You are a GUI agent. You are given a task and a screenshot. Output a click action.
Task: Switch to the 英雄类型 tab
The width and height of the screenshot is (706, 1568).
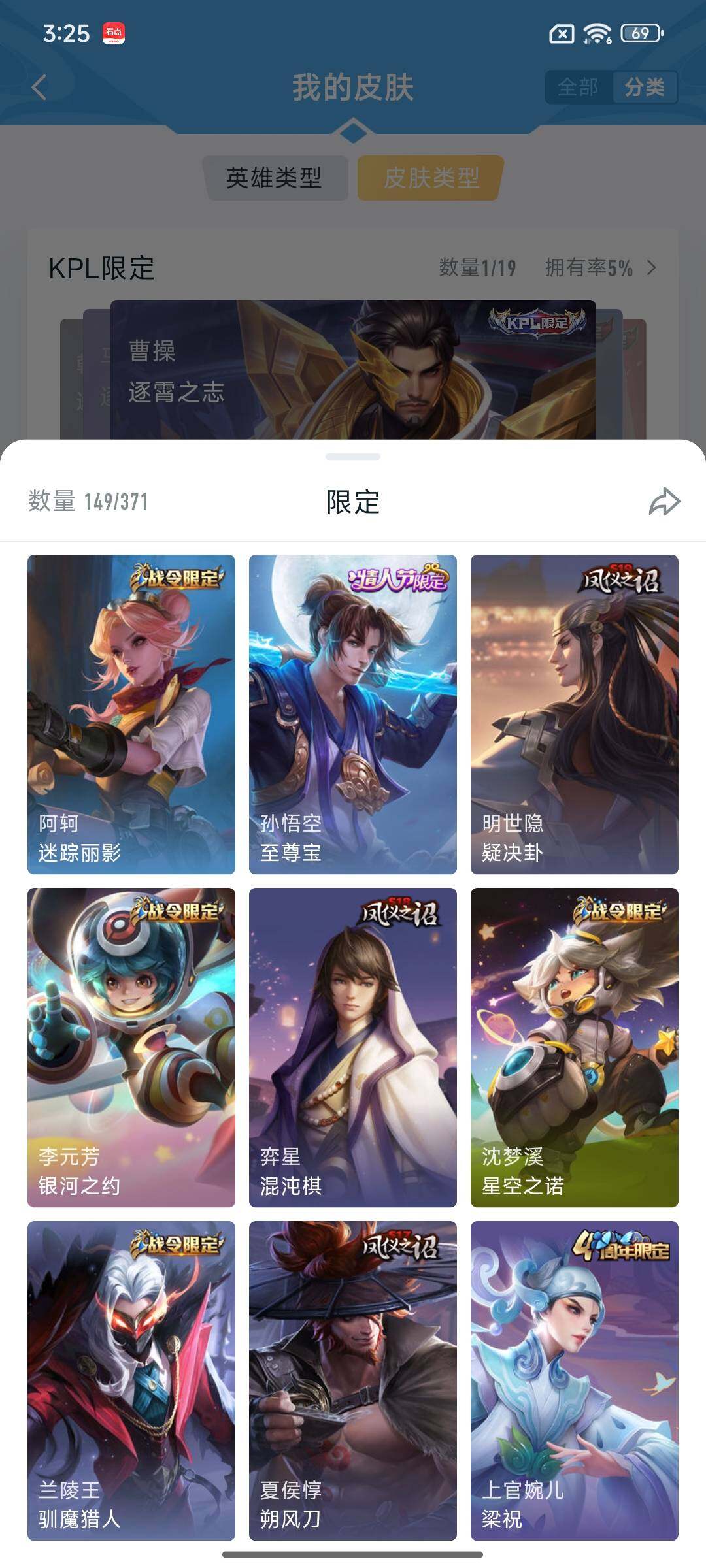pyautogui.click(x=277, y=177)
